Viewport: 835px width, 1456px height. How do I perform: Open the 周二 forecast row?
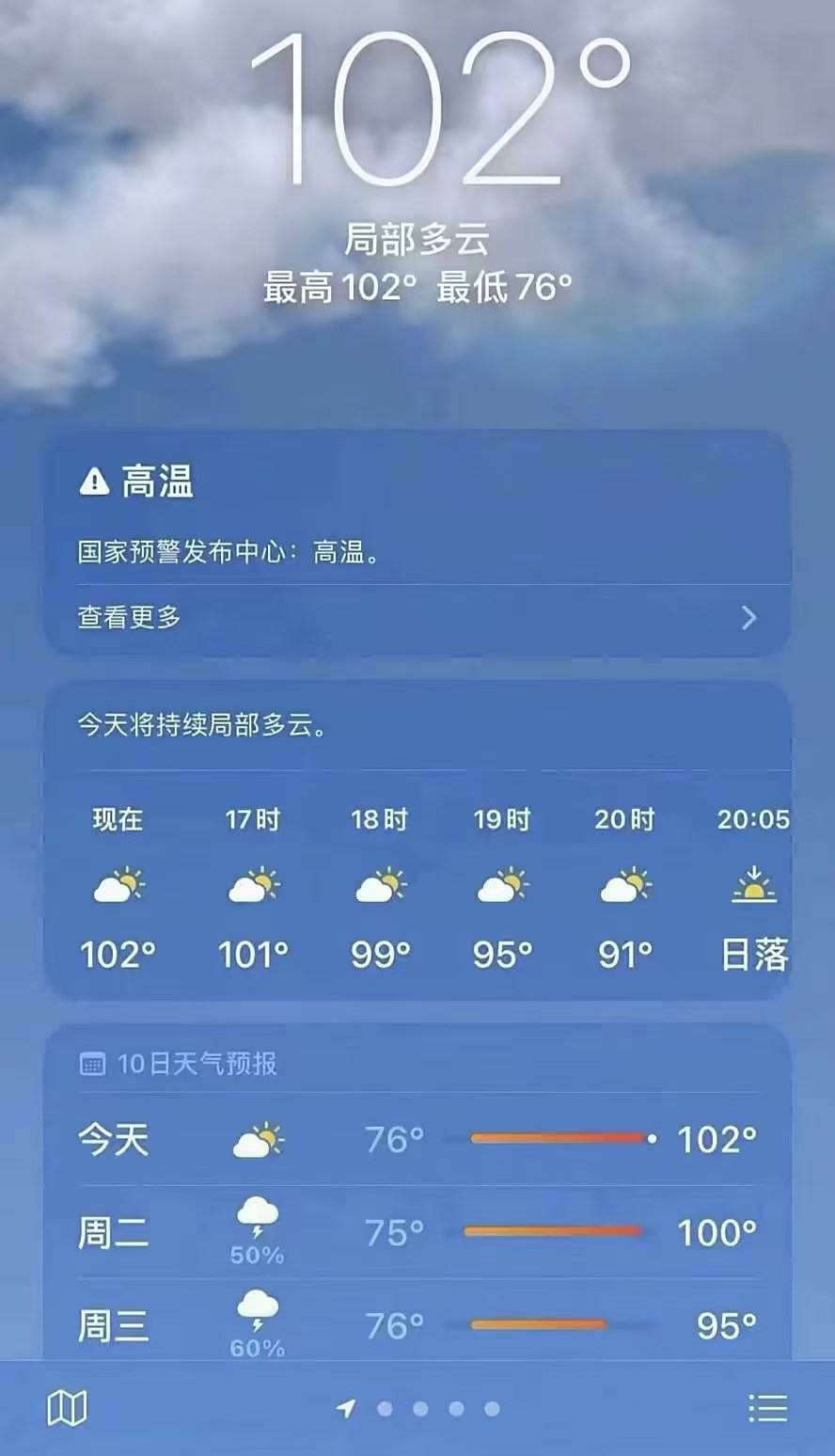coord(416,1232)
